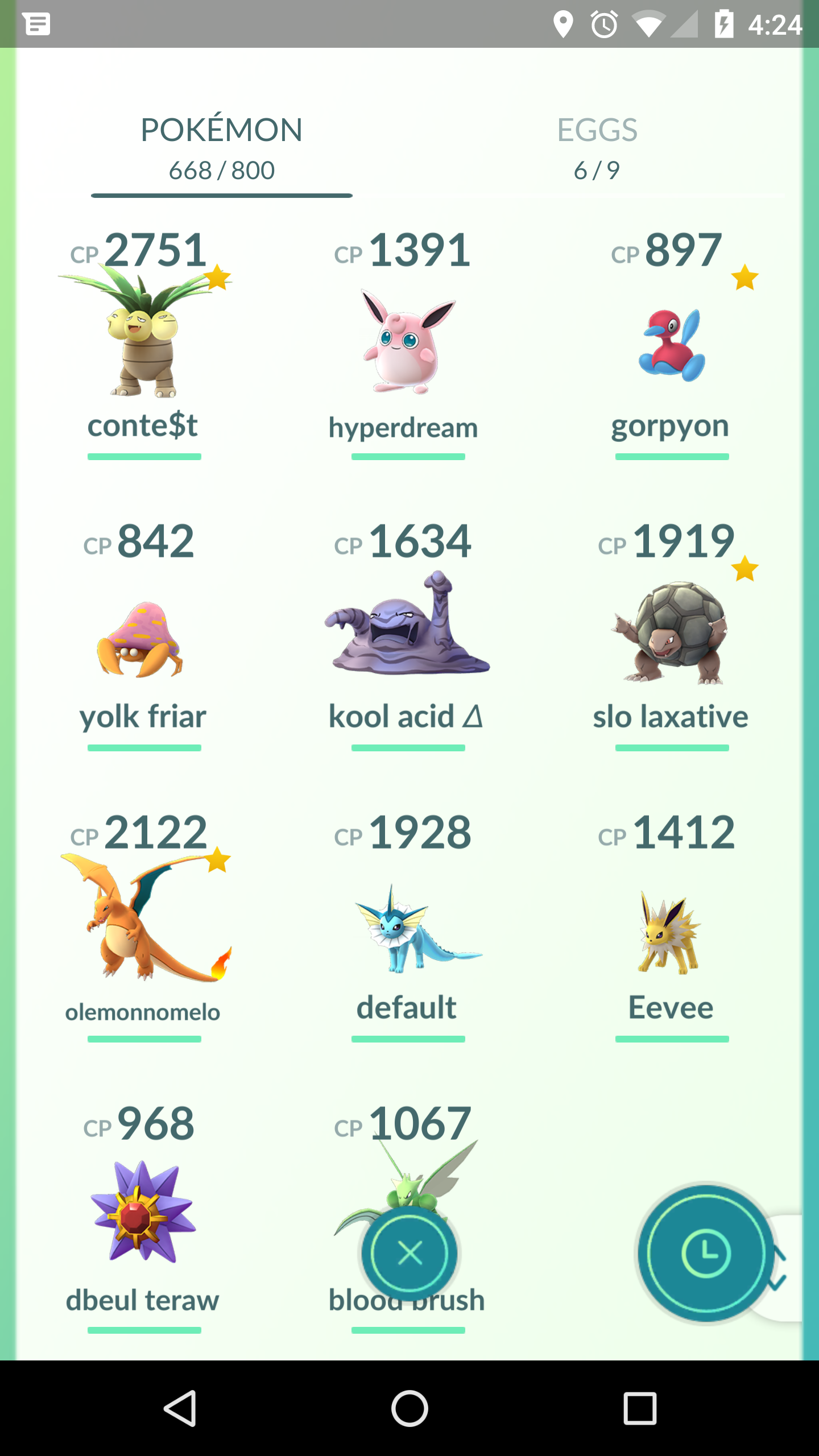Viewport: 819px width, 1456px height.
Task: Open Charizard named olemonnomelo
Action: (144, 921)
